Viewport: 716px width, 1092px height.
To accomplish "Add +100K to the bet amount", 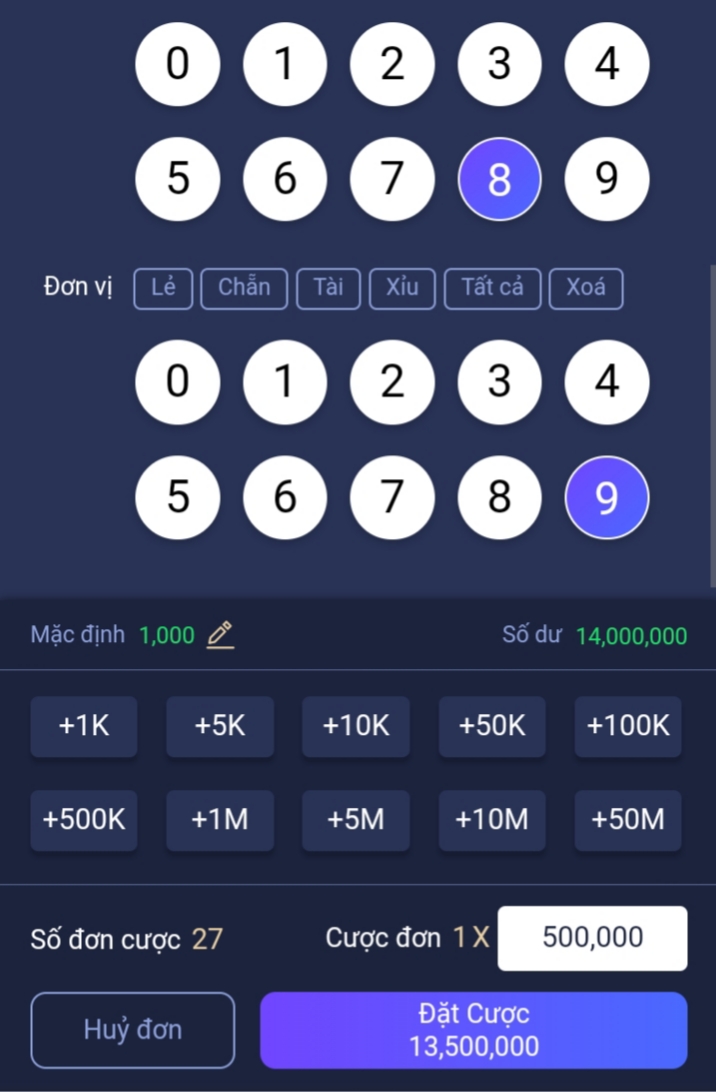I will pyautogui.click(x=628, y=727).
